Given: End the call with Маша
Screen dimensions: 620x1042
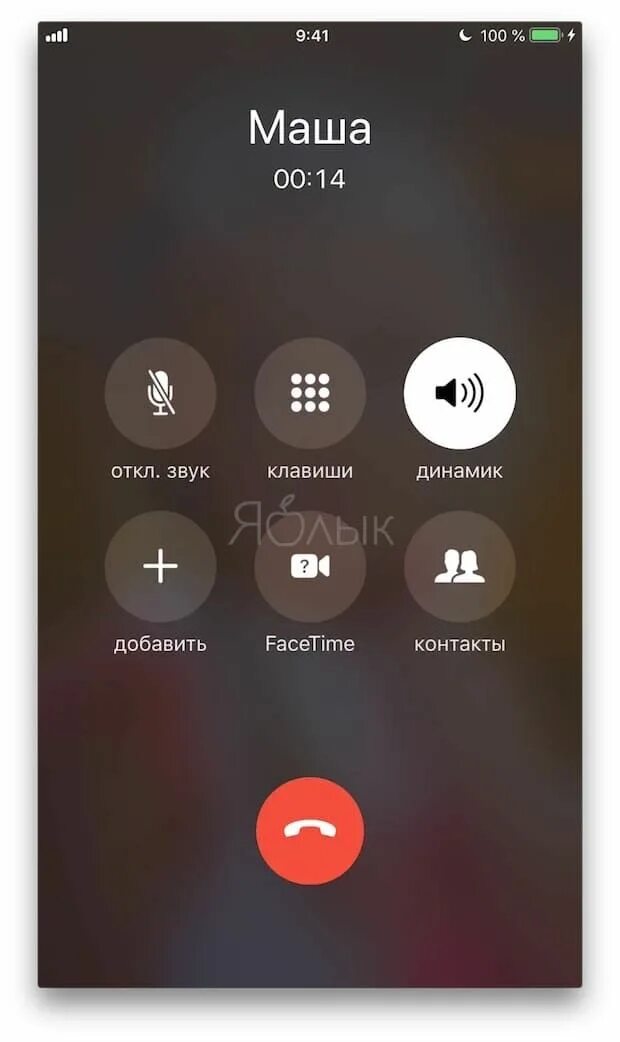Looking at the screenshot, I should pyautogui.click(x=310, y=832).
